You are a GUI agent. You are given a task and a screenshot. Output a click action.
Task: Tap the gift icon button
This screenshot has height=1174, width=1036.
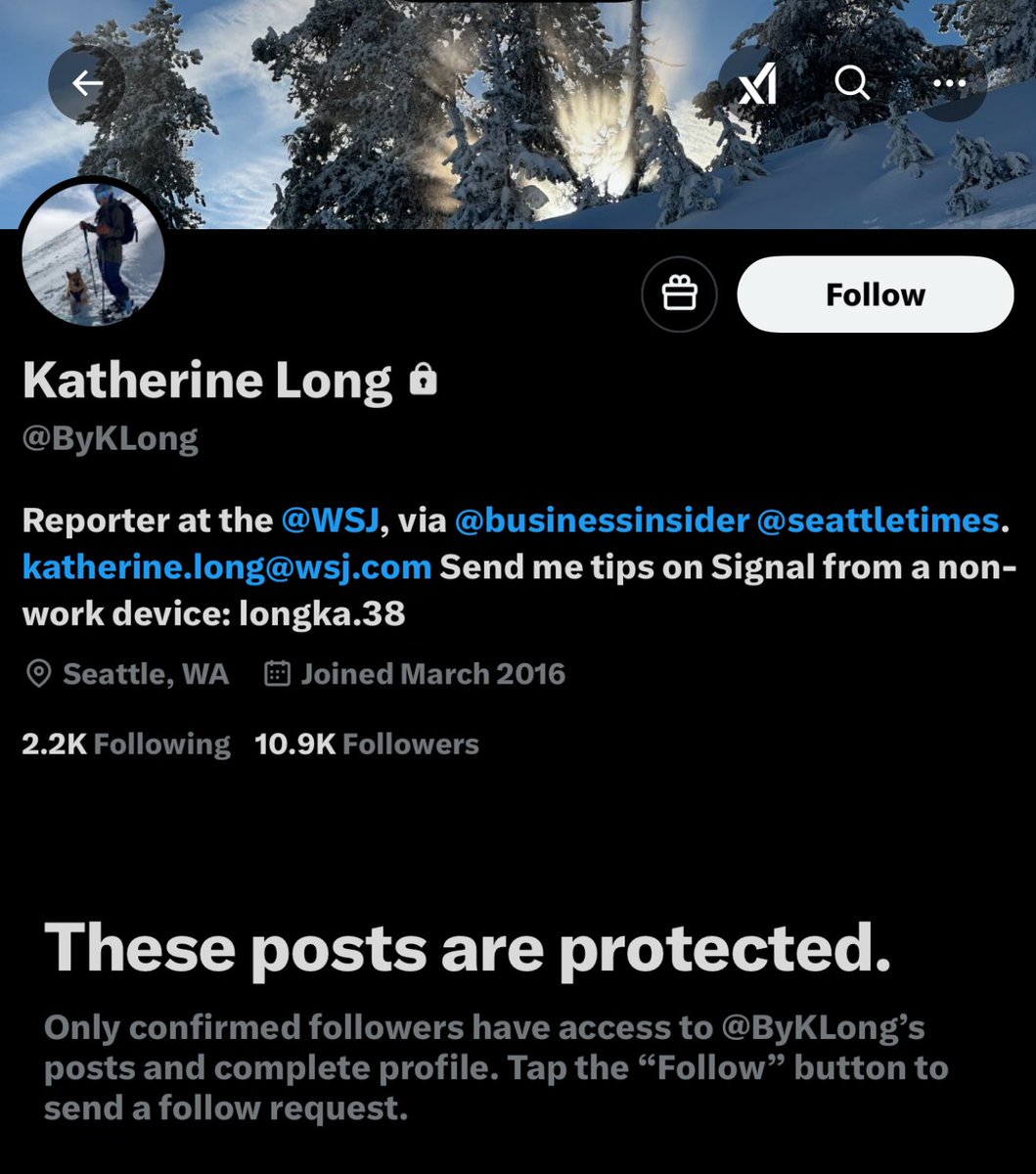pos(679,294)
